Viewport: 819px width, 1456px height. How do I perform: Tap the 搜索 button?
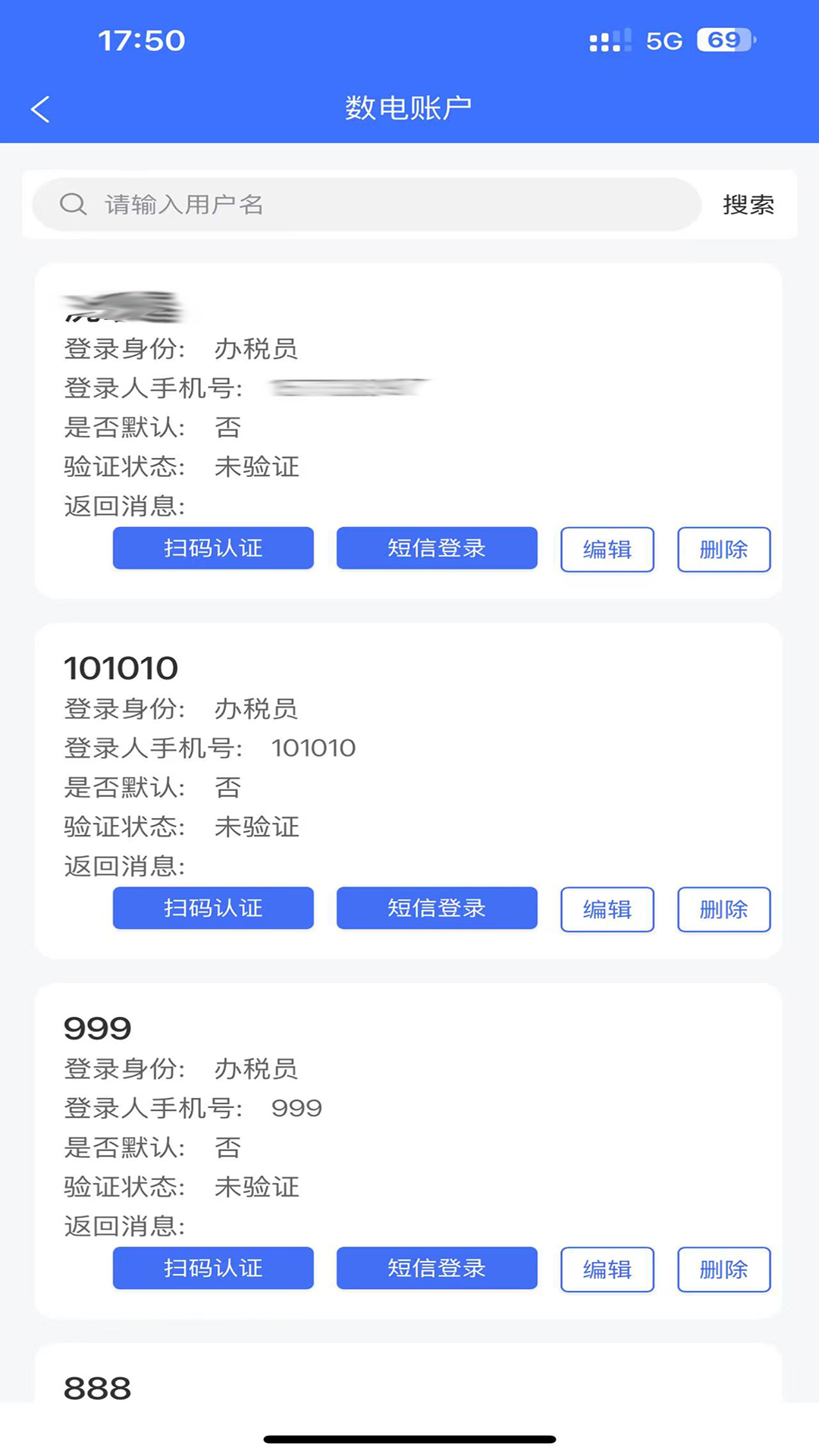748,205
